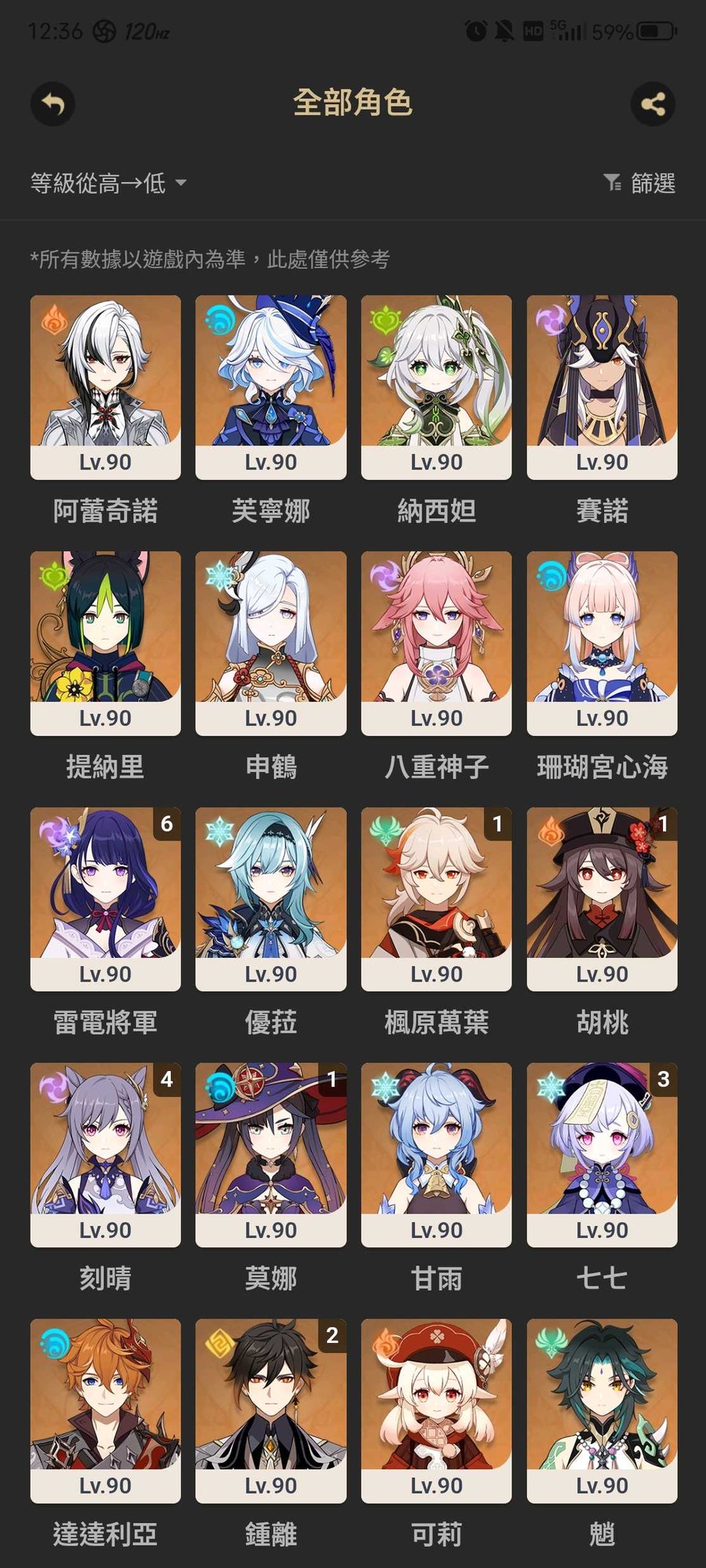This screenshot has height=1568, width=706.
Task: Select the 刻晴 character card
Action: click(x=105, y=1155)
